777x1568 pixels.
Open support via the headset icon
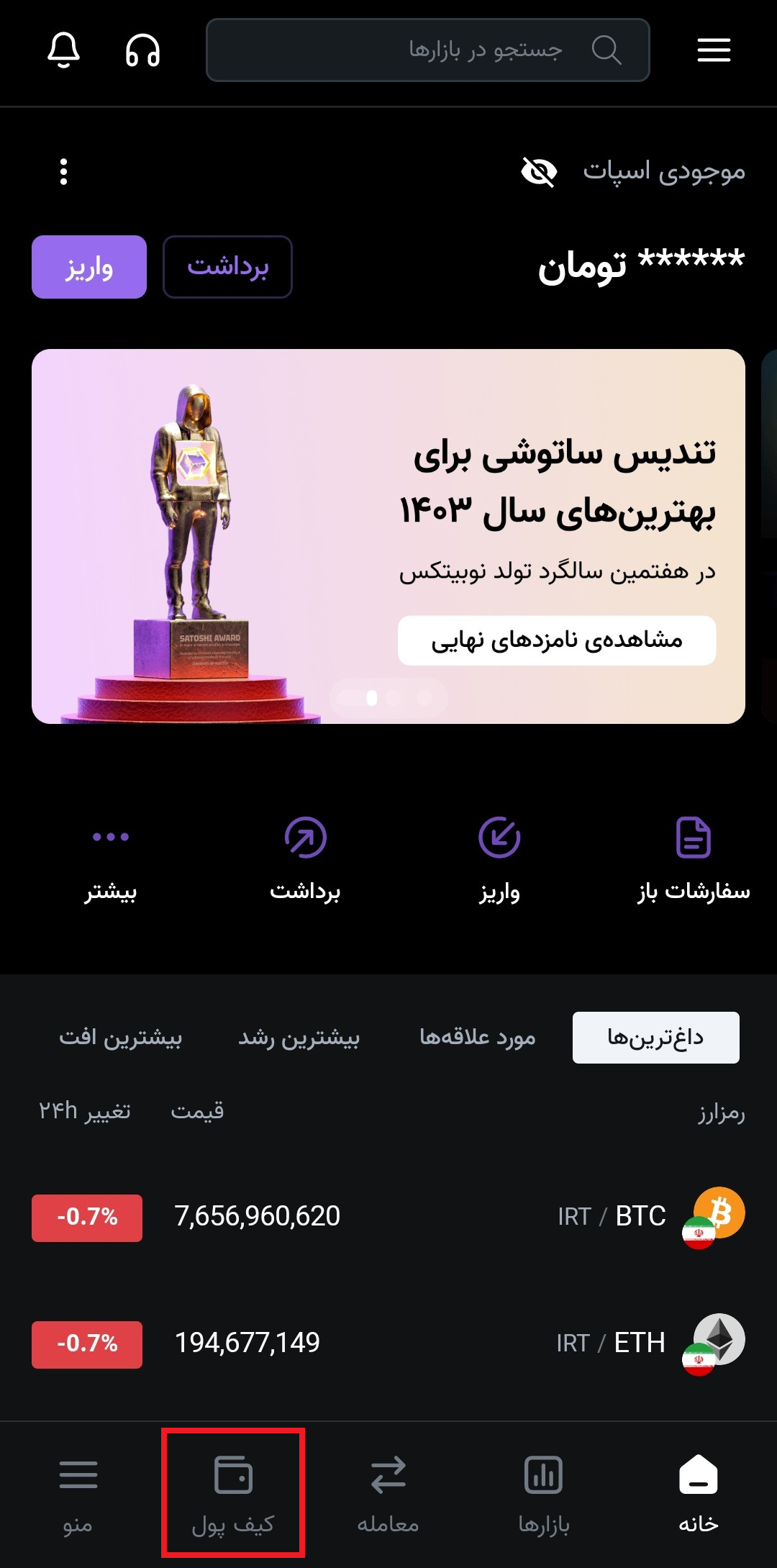pyautogui.click(x=142, y=50)
